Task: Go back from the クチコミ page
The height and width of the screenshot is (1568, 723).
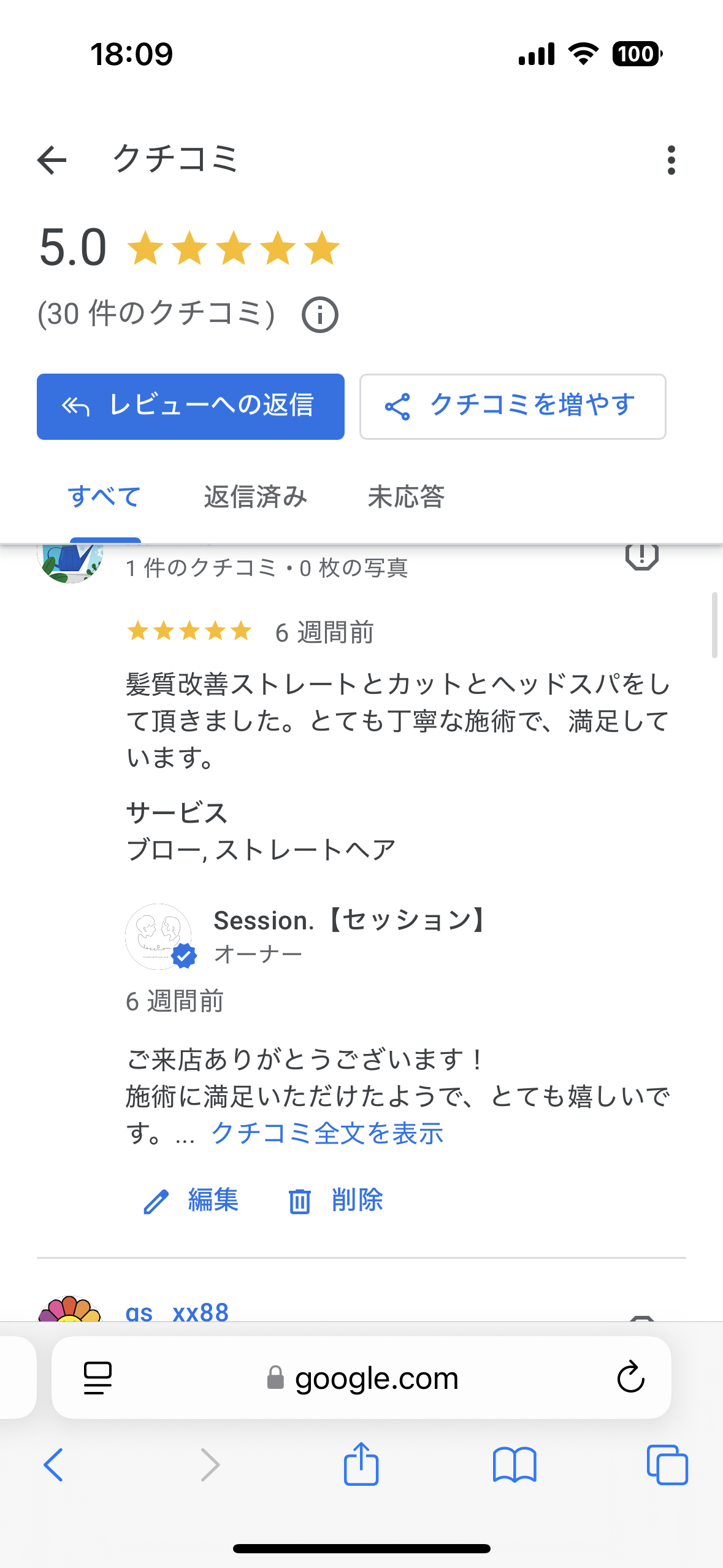Action: tap(52, 160)
